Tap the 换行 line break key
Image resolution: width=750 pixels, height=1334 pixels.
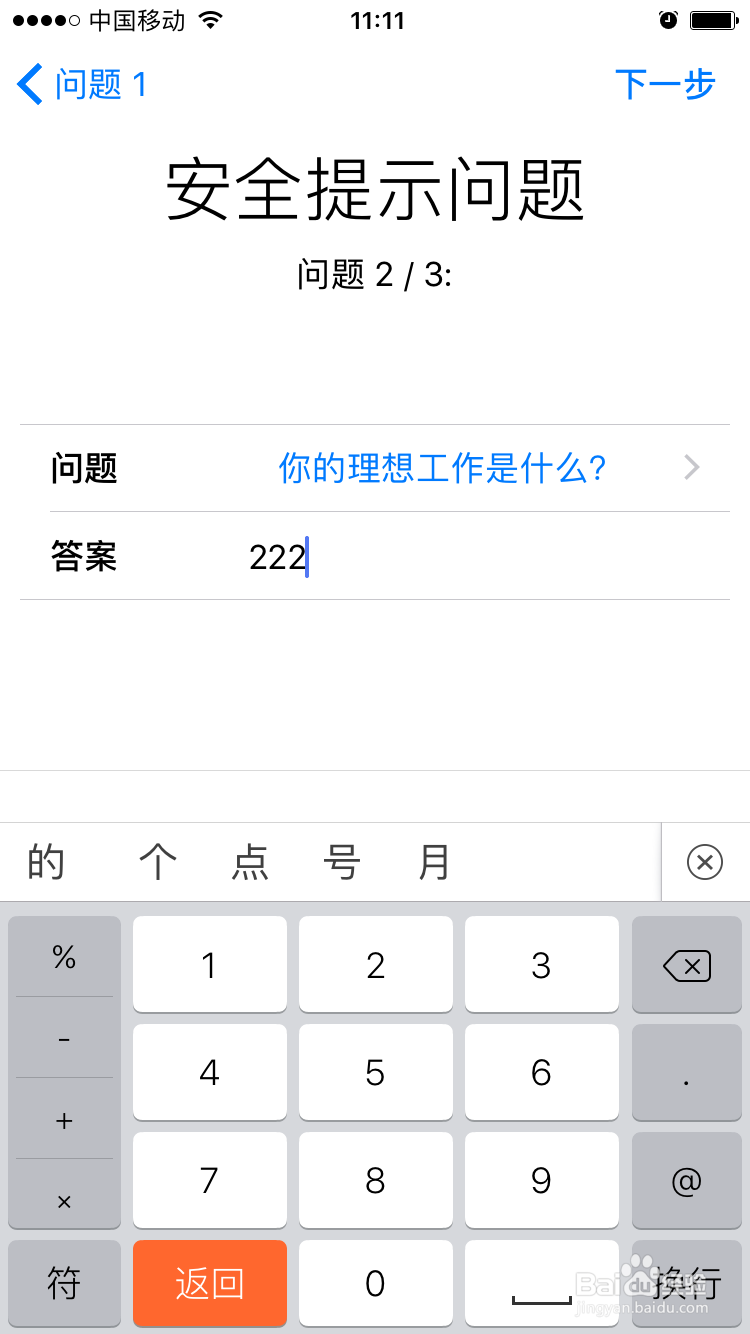(x=686, y=1283)
